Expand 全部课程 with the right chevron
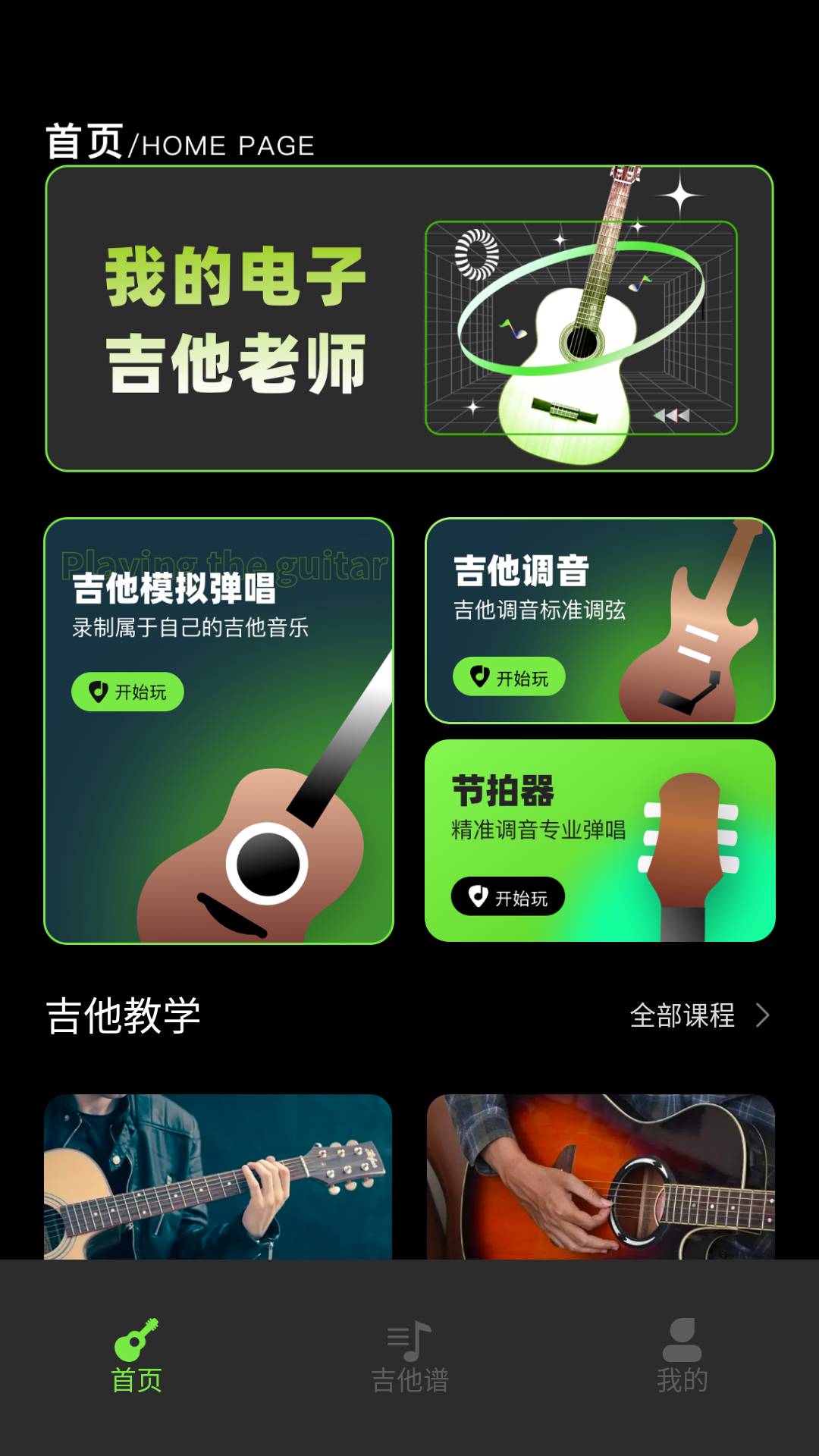The width and height of the screenshot is (819, 1456). (764, 1015)
